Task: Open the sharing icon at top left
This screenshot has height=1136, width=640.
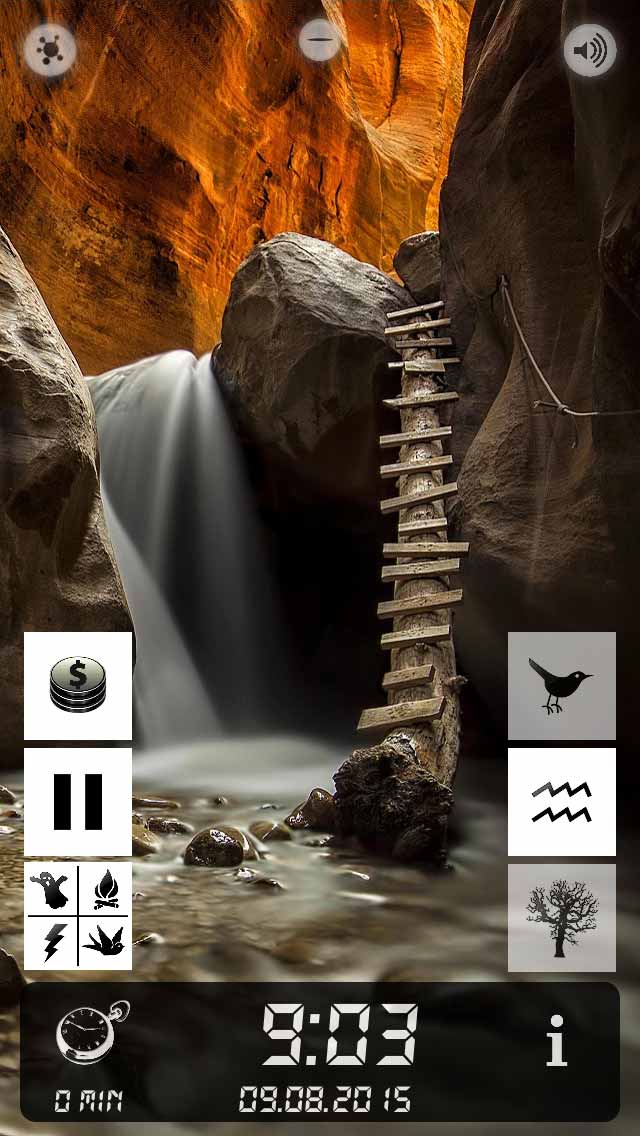Action: tap(50, 49)
